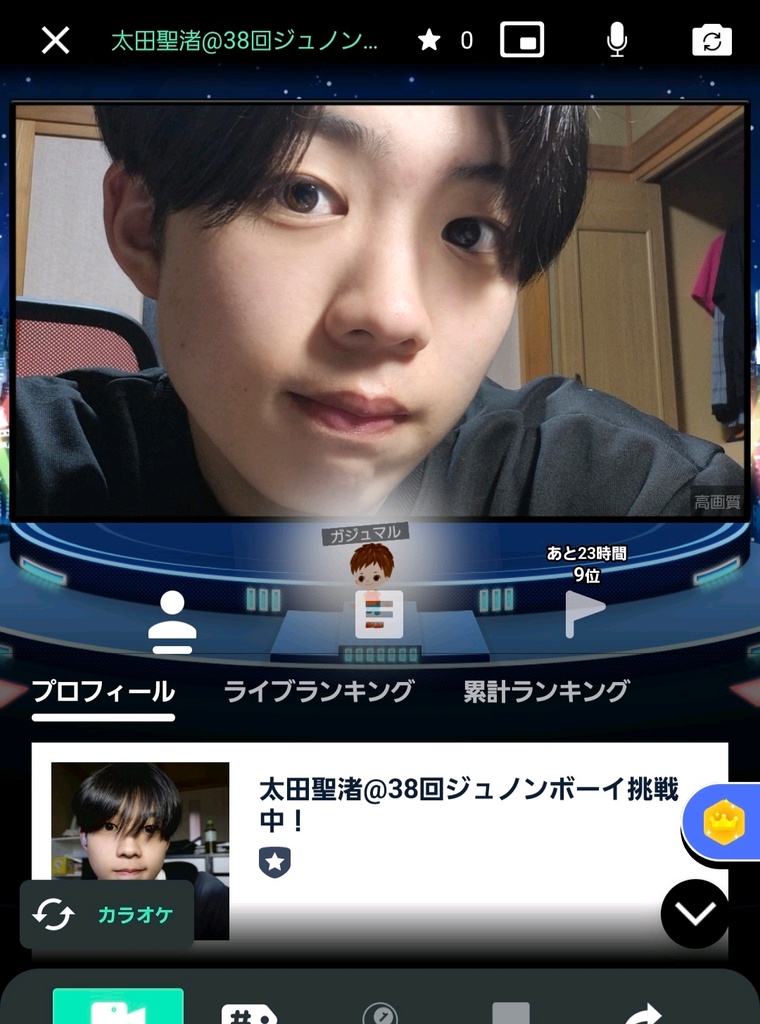Select the green video camera button
760x1024 pixels.
[118, 1008]
